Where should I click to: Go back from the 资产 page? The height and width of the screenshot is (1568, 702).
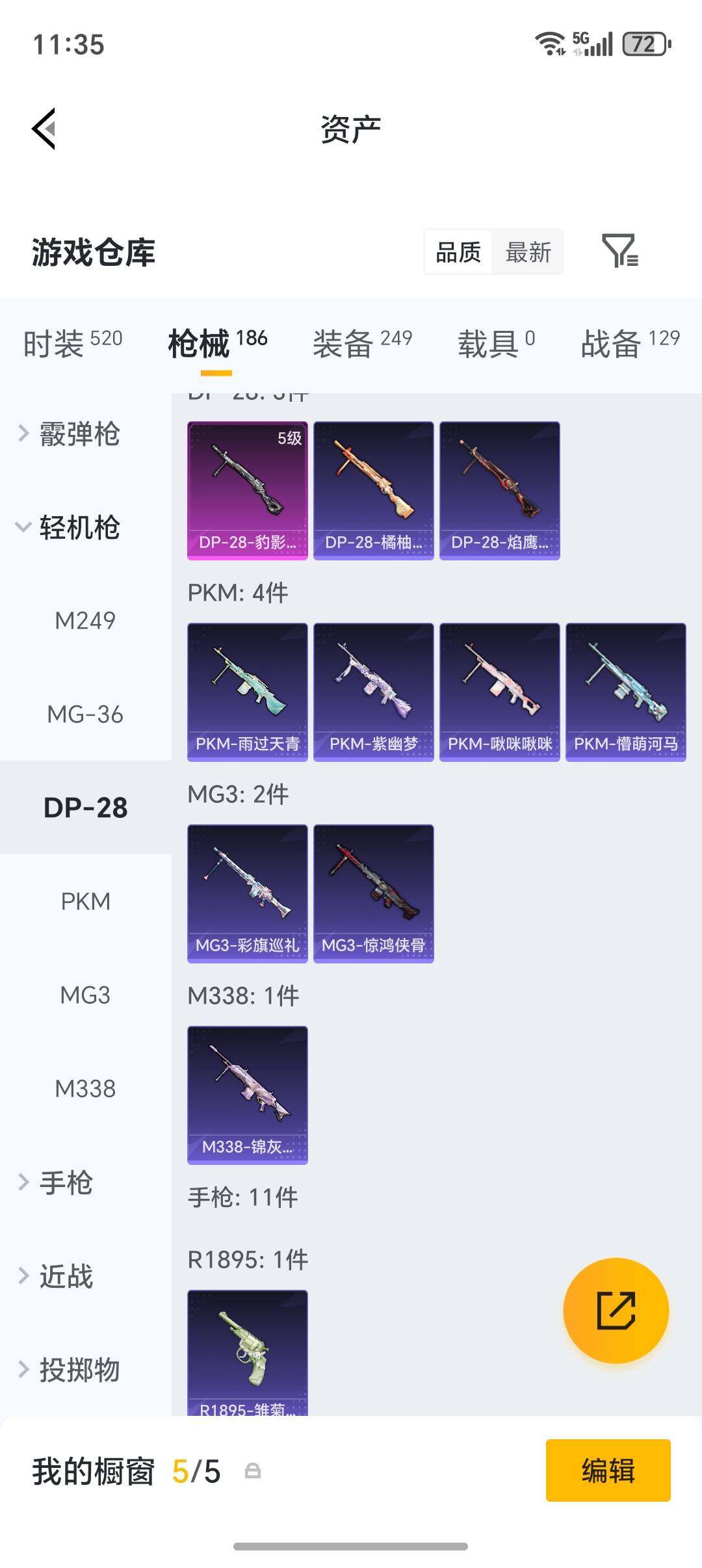[44, 129]
